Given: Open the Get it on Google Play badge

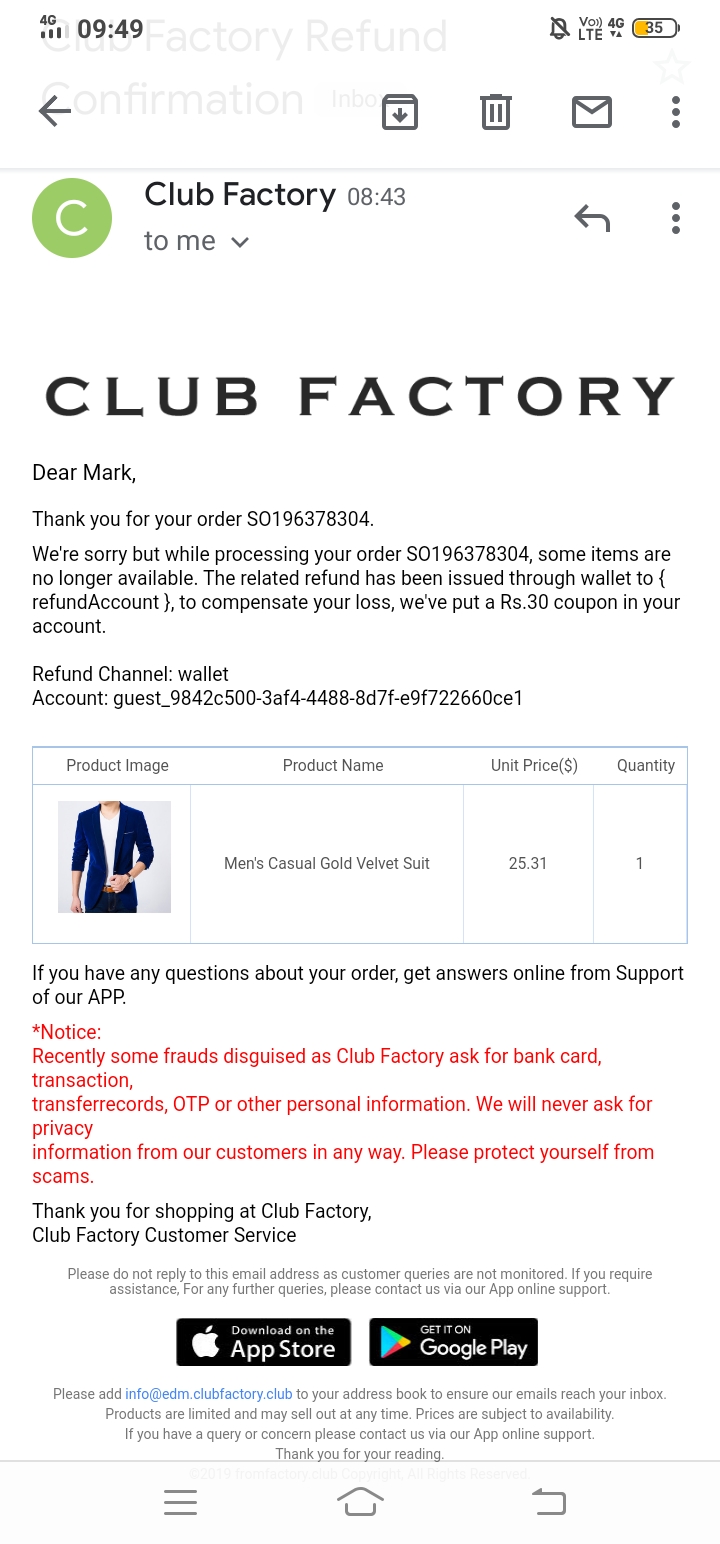Looking at the screenshot, I should 454,1342.
